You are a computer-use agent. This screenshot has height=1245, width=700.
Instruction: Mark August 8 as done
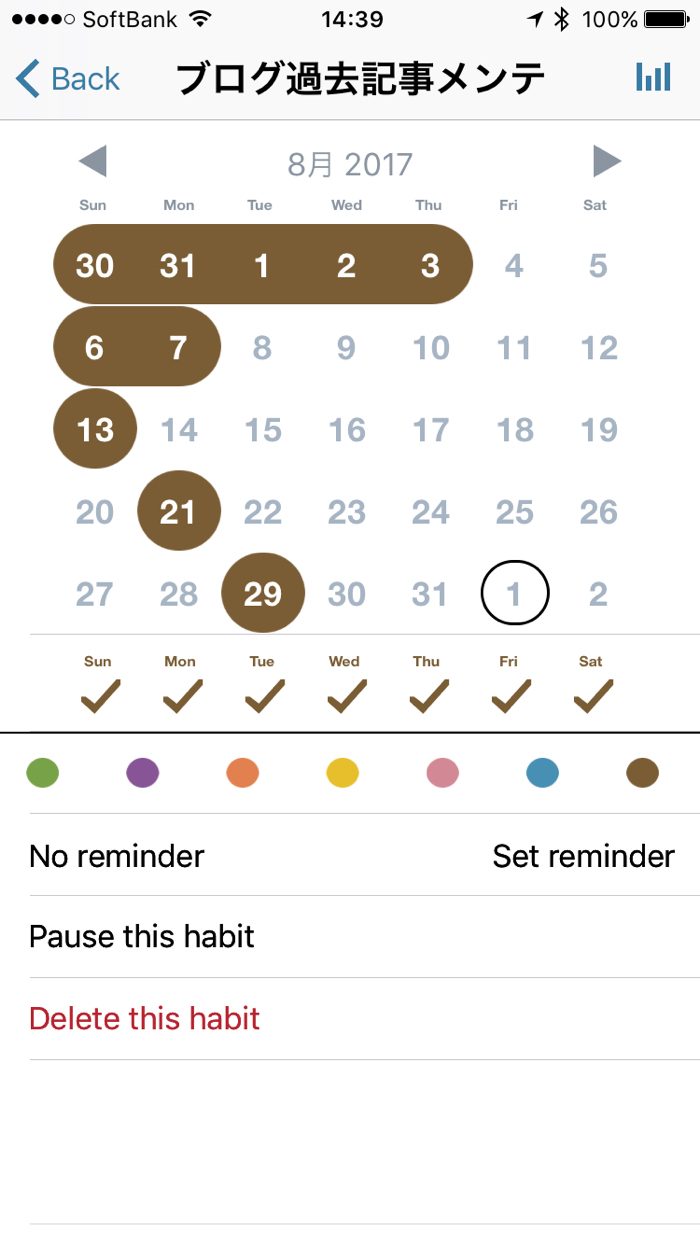click(x=262, y=348)
